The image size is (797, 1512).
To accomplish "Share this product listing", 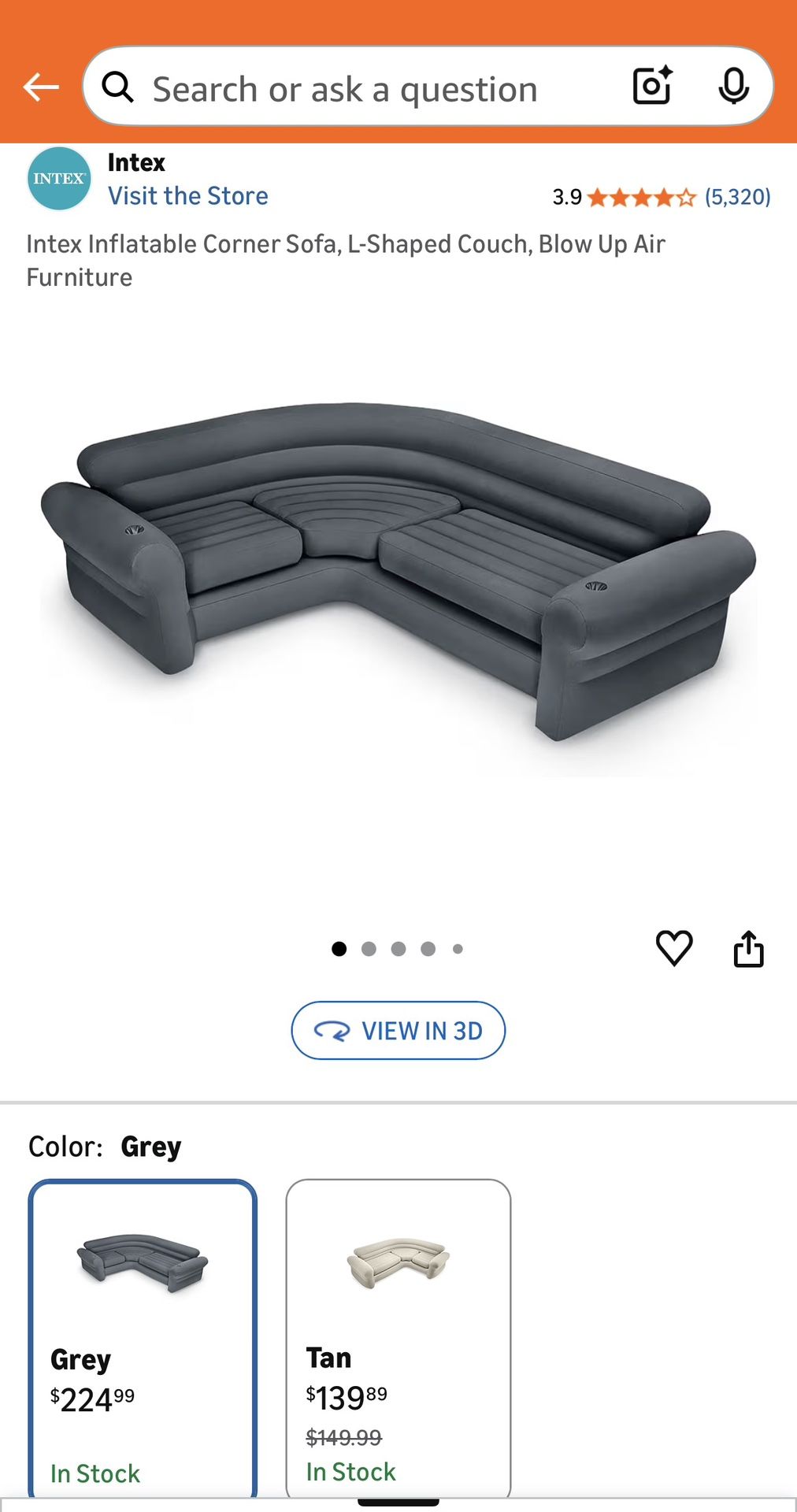I will click(x=749, y=948).
